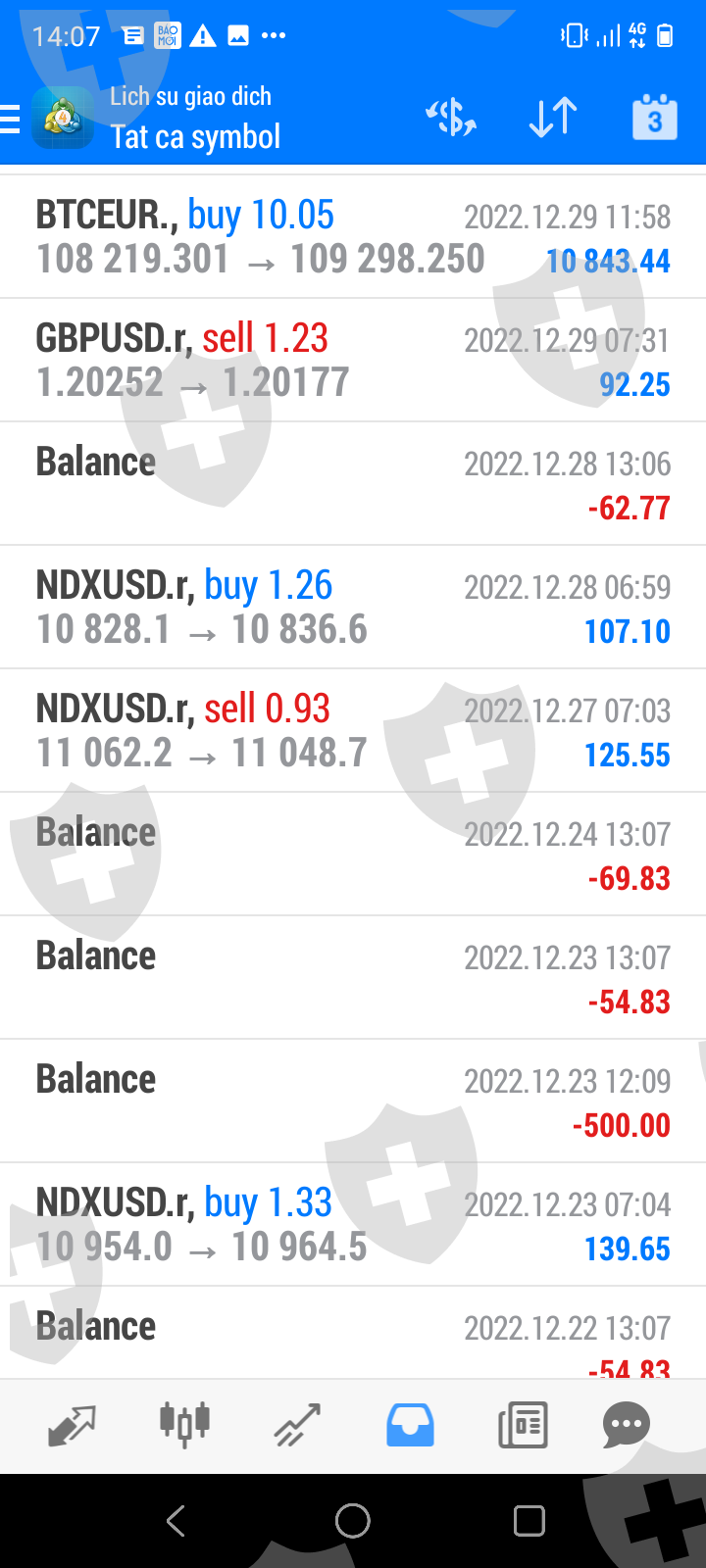
Task: Open the chat messages tab
Action: point(627,1425)
